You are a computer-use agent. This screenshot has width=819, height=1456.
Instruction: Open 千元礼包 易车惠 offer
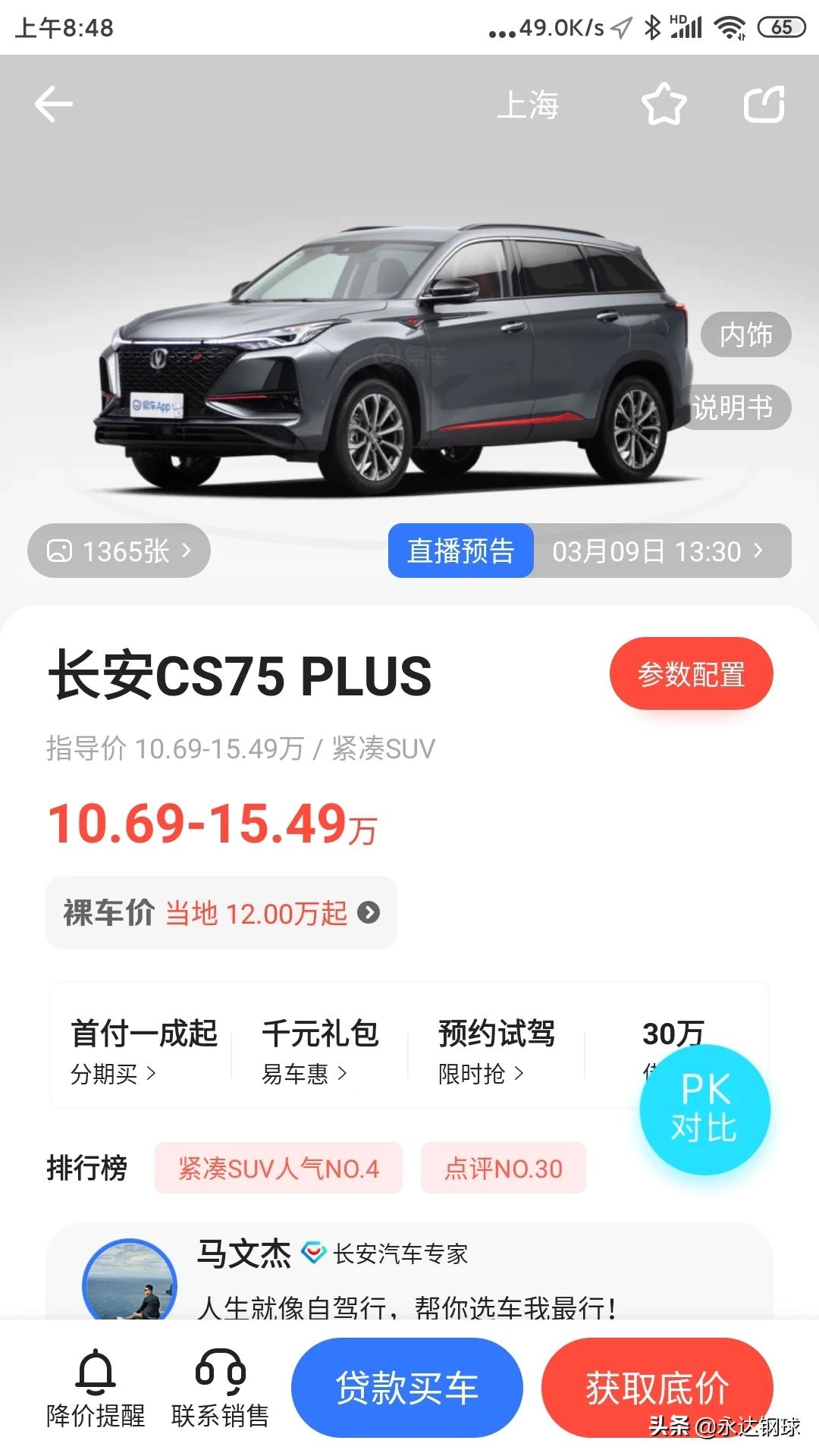coord(319,1050)
